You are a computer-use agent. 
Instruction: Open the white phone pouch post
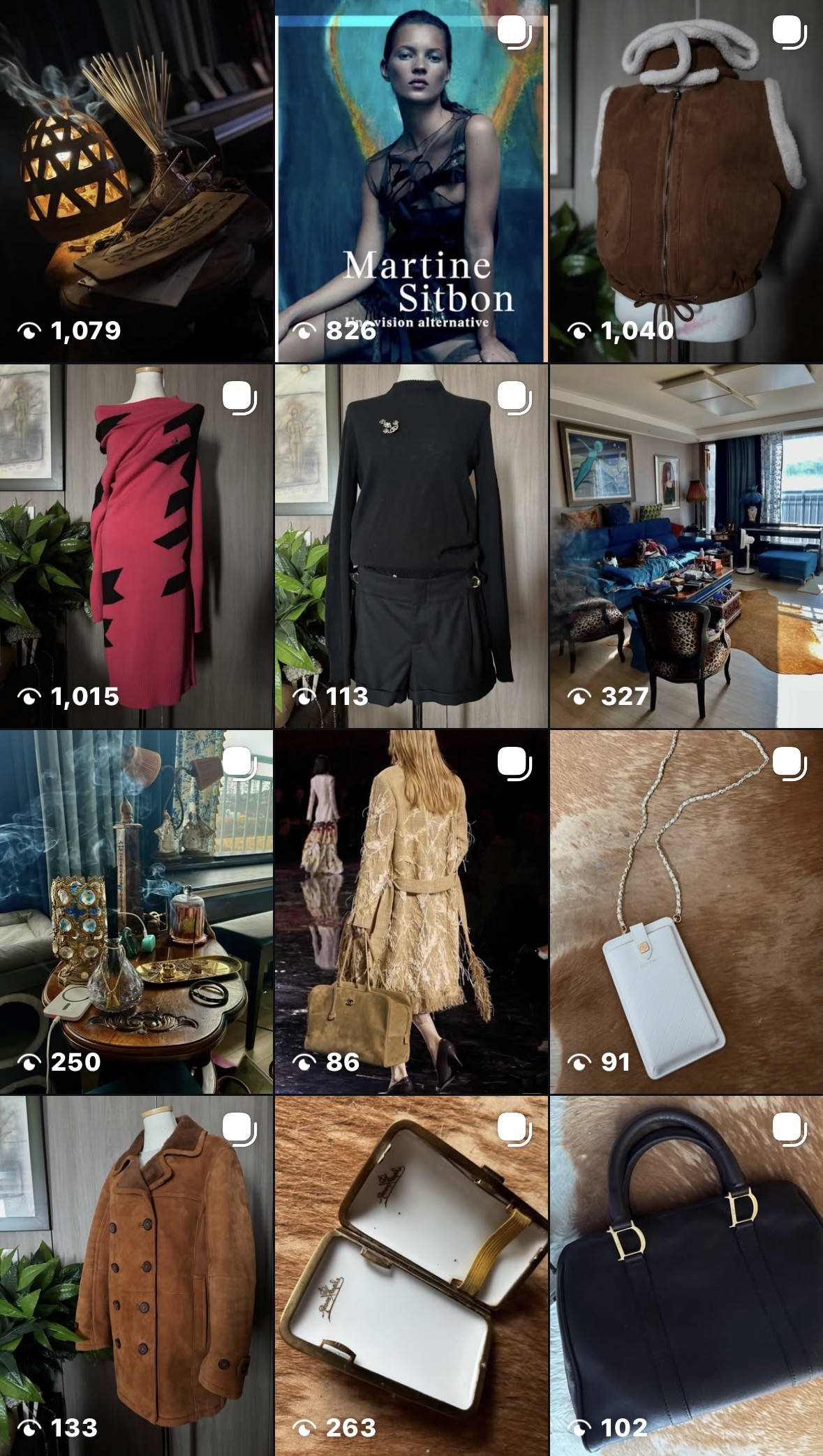pyautogui.click(x=686, y=912)
